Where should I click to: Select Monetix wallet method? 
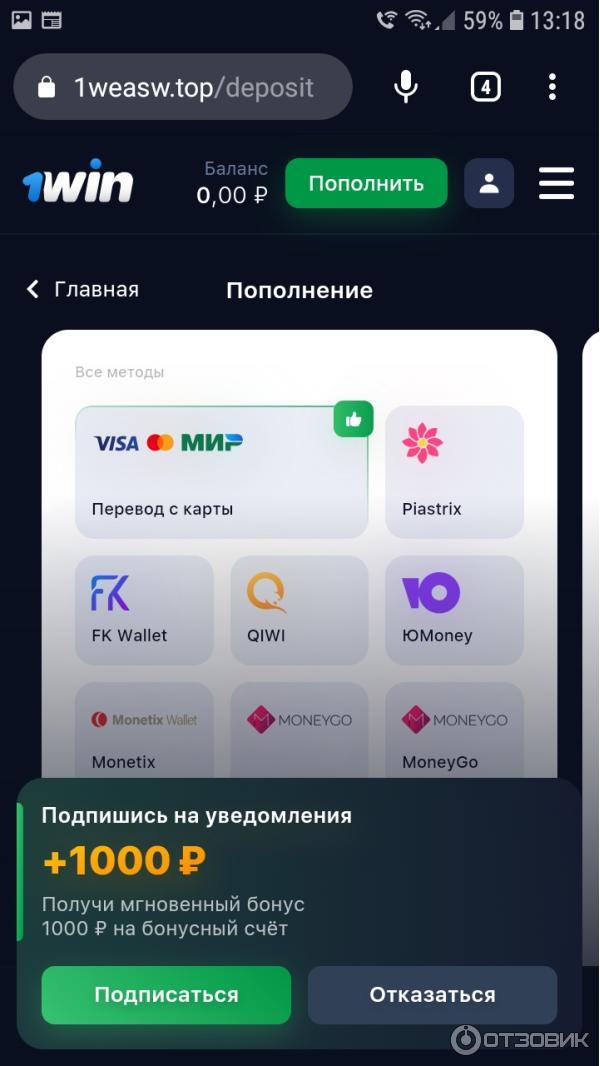(144, 732)
